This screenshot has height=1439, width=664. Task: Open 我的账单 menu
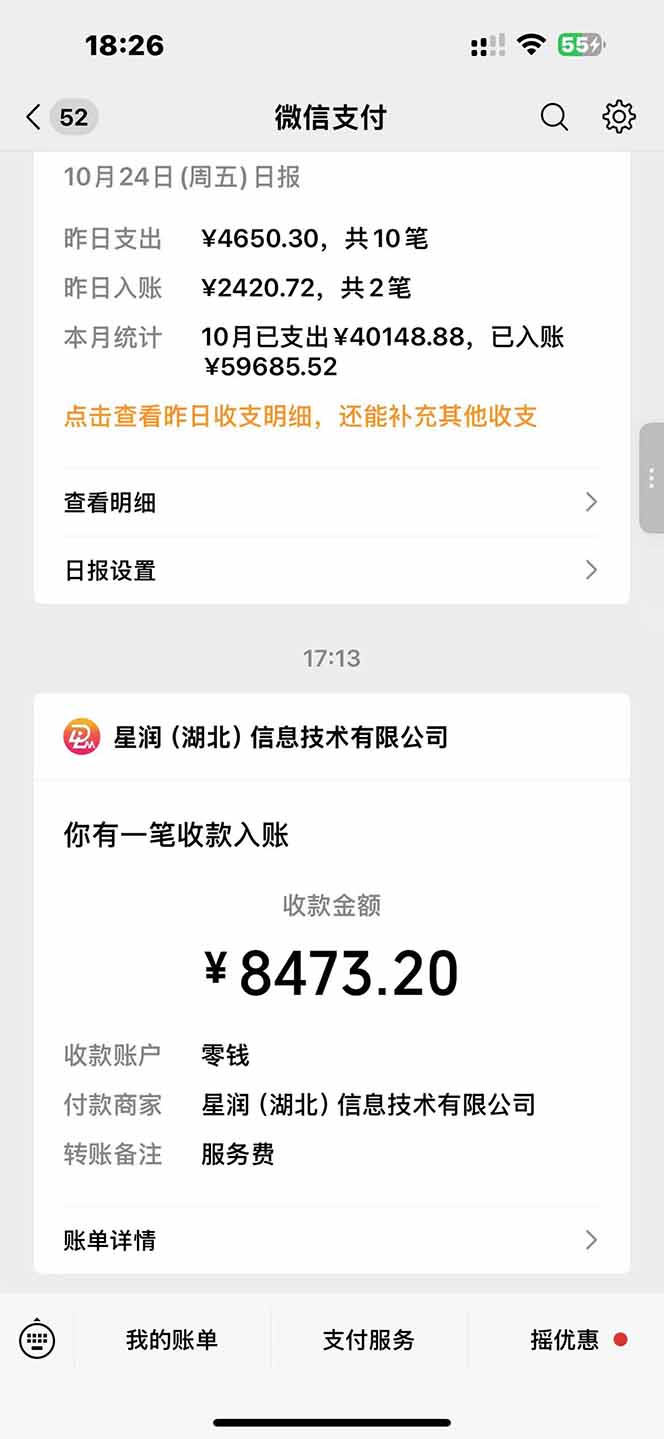click(x=172, y=1340)
